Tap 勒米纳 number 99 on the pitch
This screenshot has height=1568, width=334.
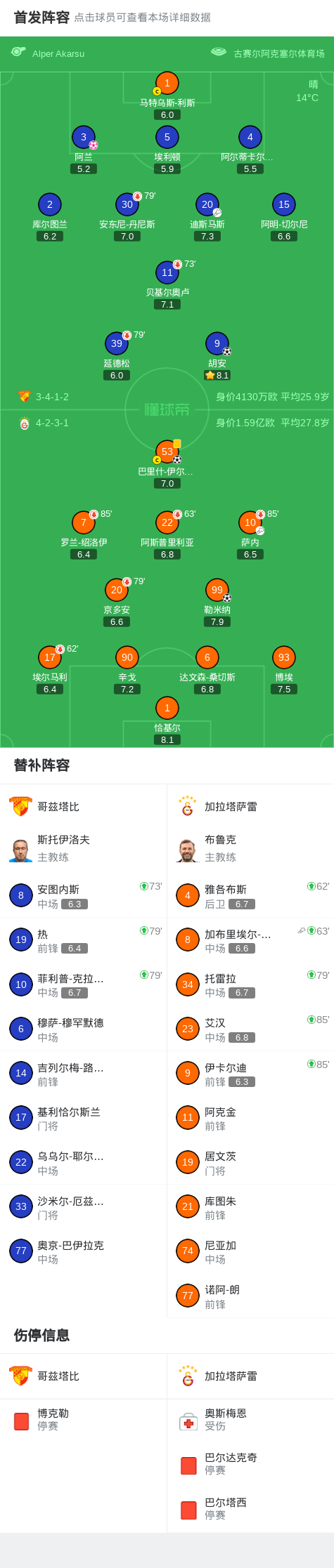tap(217, 602)
